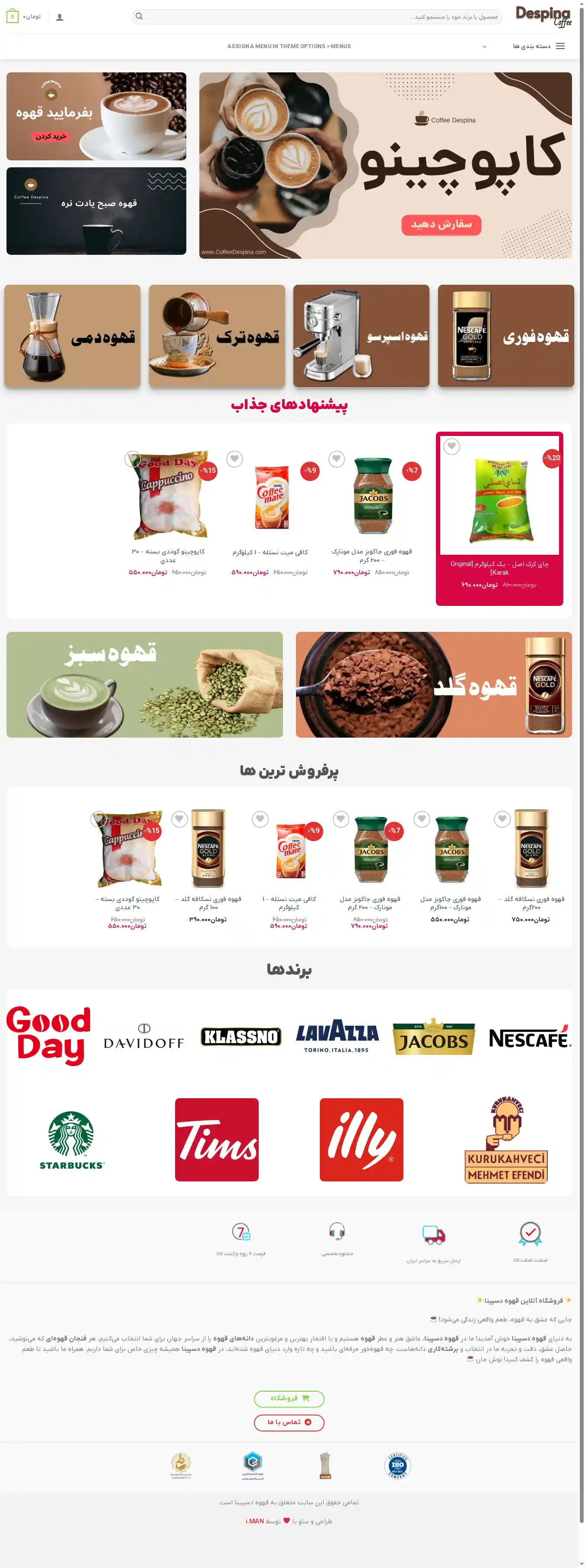Add چای کرک اصل to wishlist

point(451,446)
